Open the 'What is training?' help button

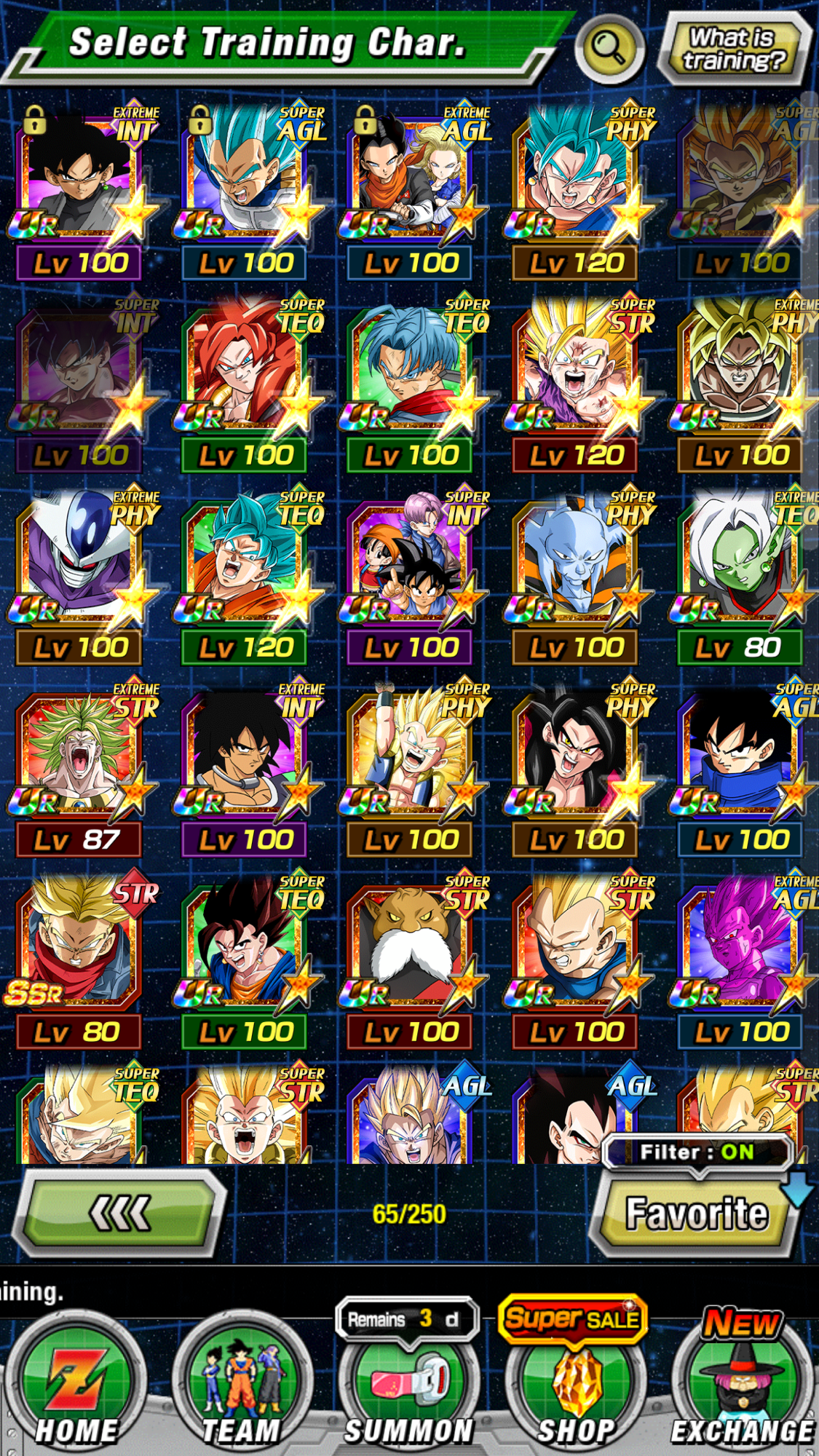pos(735,48)
